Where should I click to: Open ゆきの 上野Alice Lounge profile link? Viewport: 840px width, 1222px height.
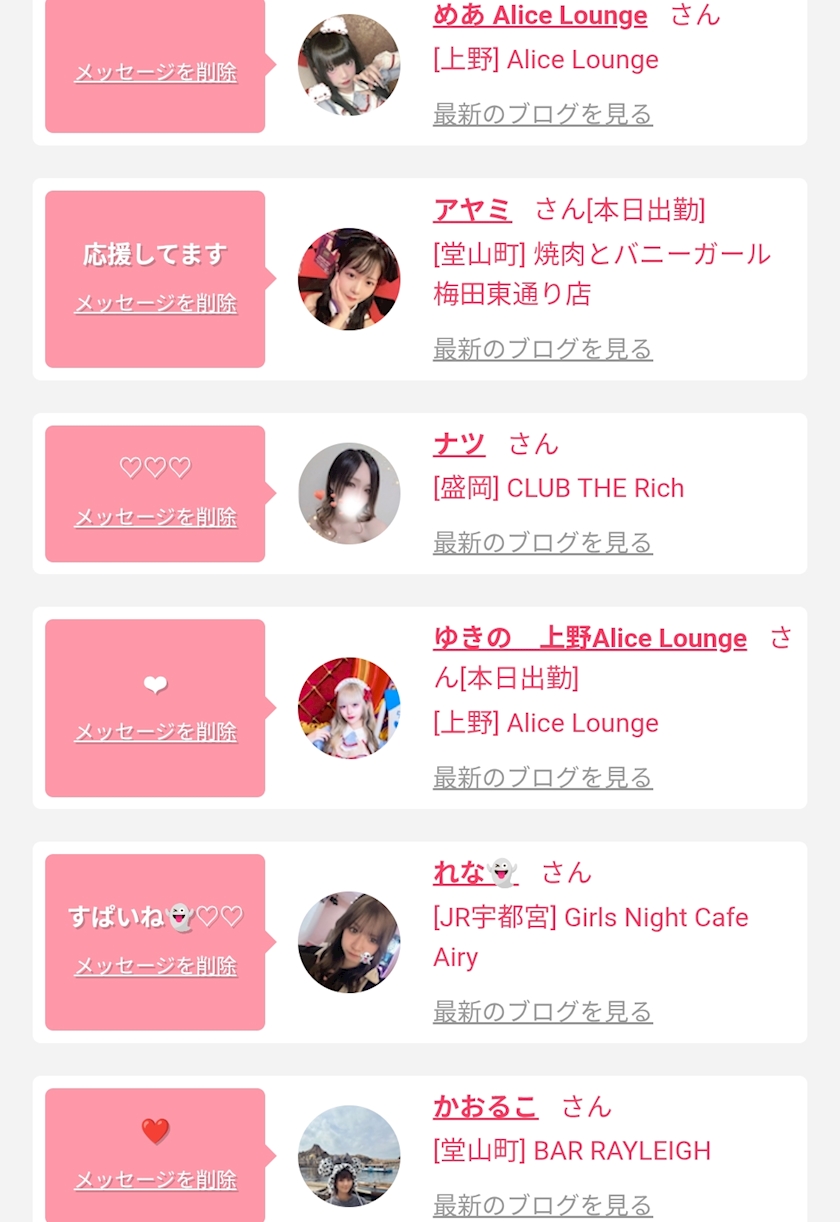pos(590,638)
